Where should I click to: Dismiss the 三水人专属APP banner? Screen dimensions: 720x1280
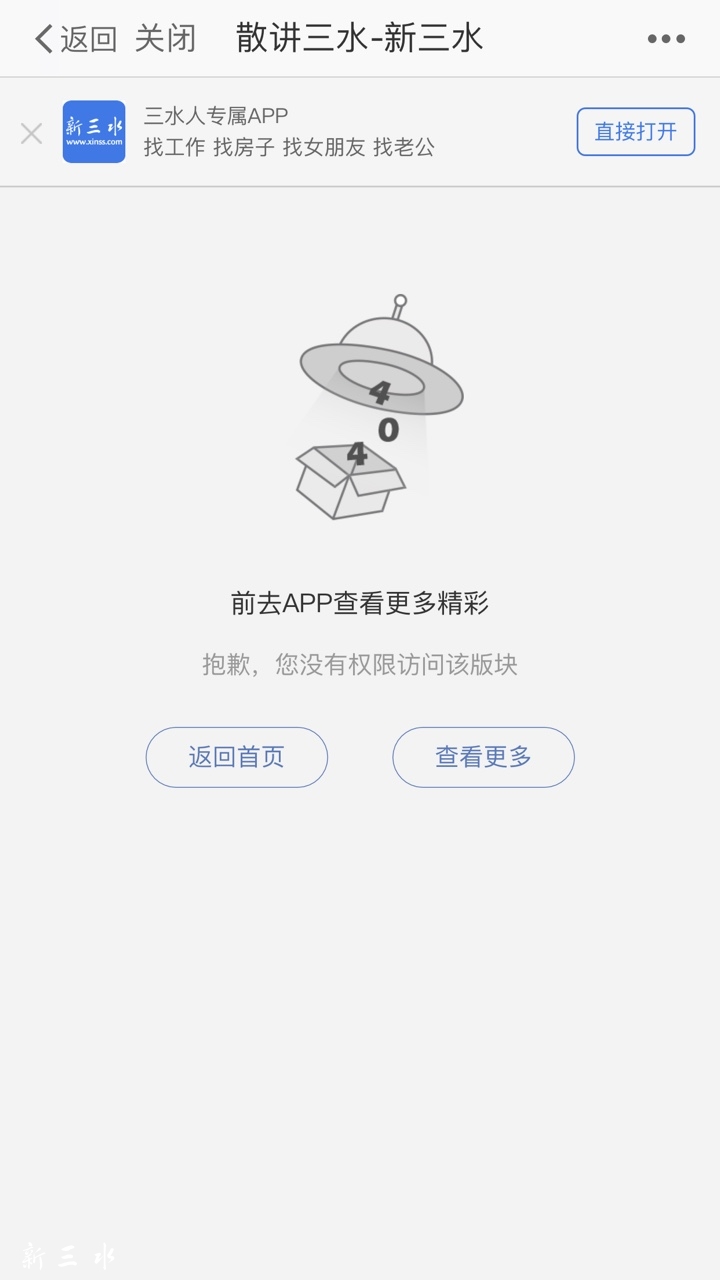pos(31,133)
